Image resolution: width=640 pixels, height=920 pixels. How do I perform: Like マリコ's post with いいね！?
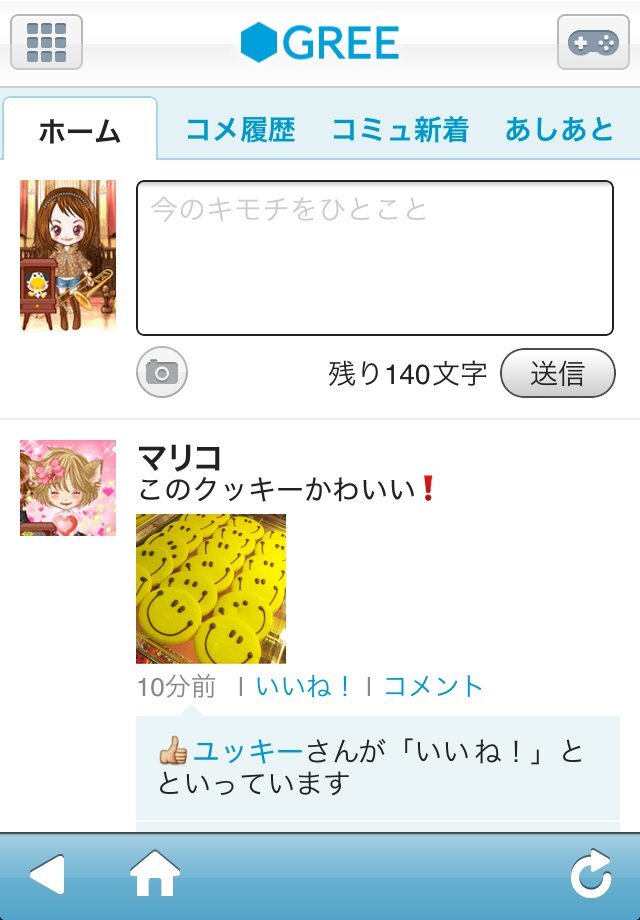[304, 686]
